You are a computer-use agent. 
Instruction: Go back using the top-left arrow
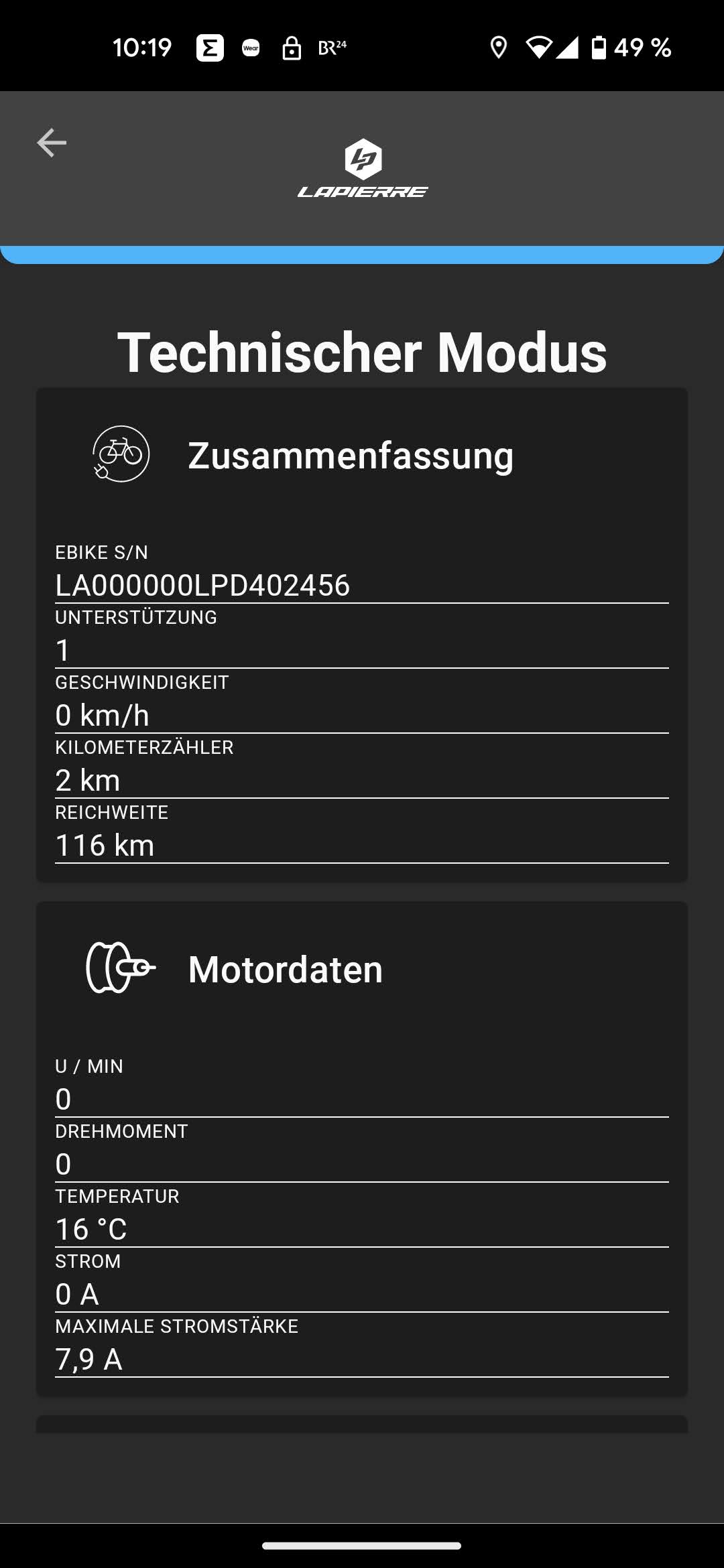52,143
